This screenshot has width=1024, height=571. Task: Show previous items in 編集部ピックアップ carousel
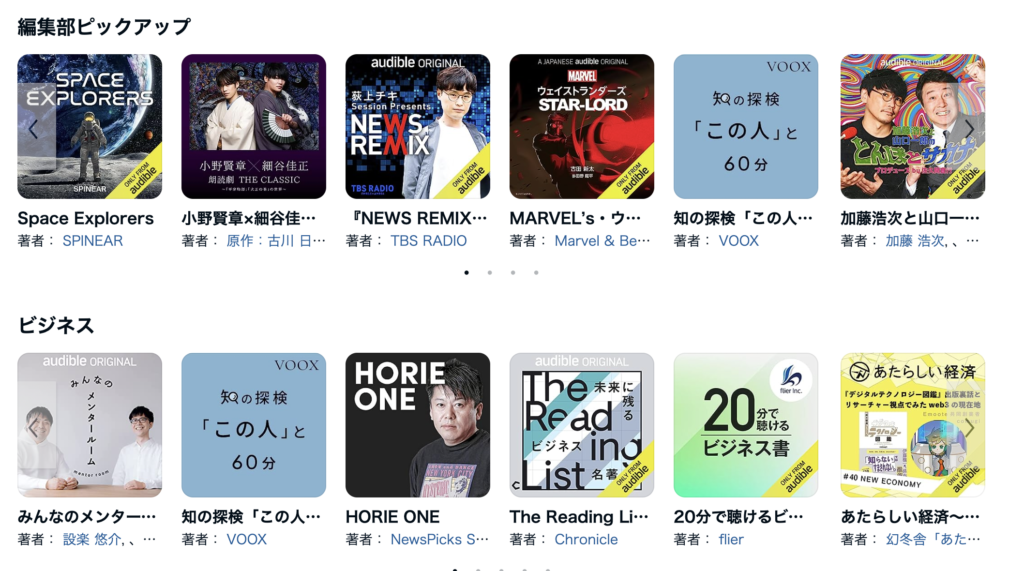[x=34, y=129]
